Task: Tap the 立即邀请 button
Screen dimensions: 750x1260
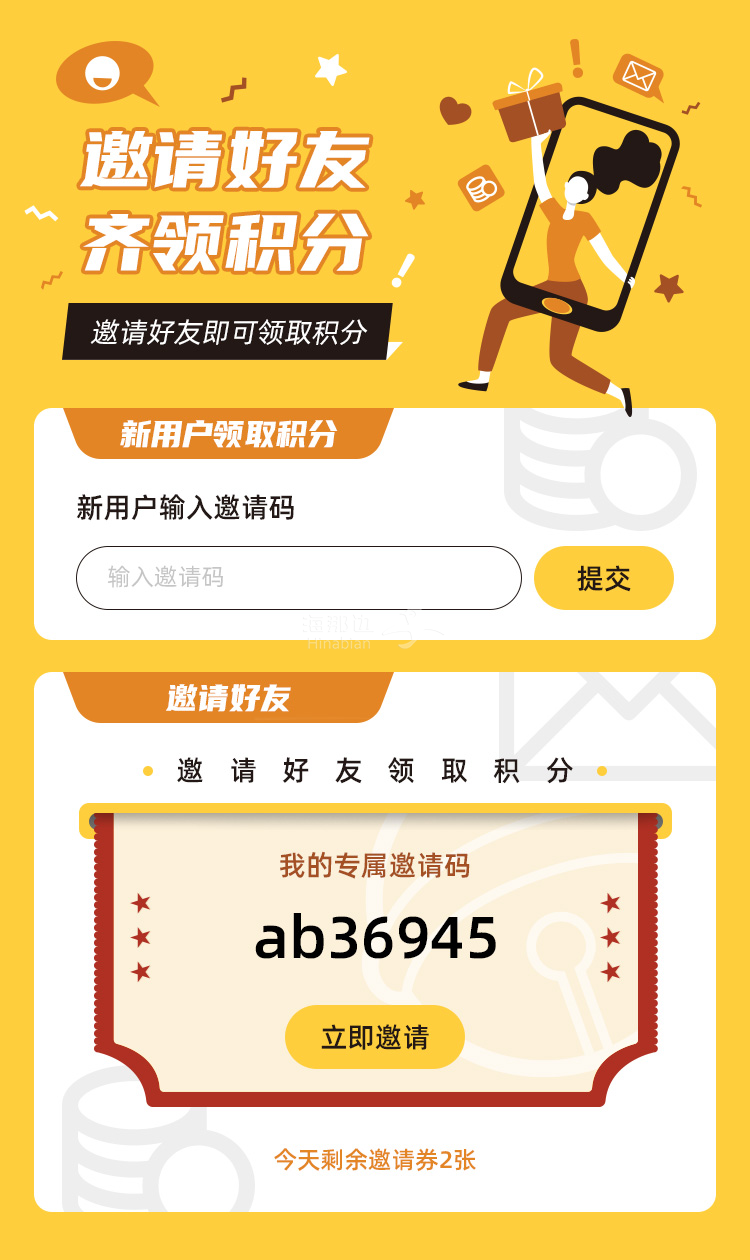Action: click(375, 1037)
